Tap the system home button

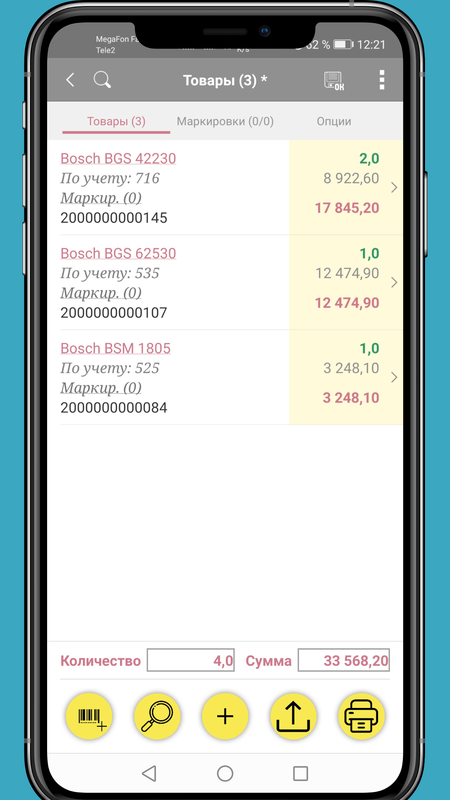pyautogui.click(x=225, y=773)
